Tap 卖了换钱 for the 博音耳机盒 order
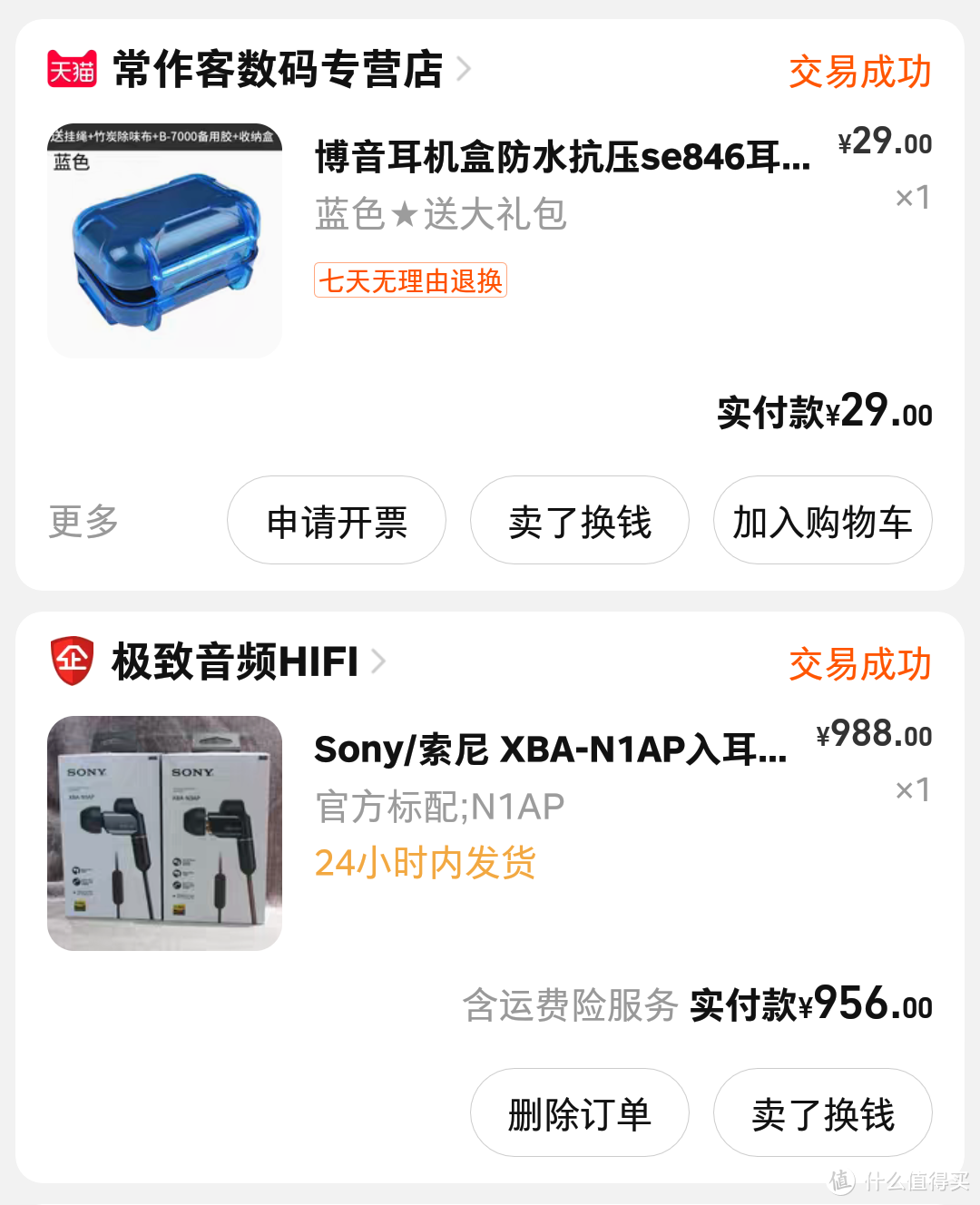980x1205 pixels. (580, 521)
